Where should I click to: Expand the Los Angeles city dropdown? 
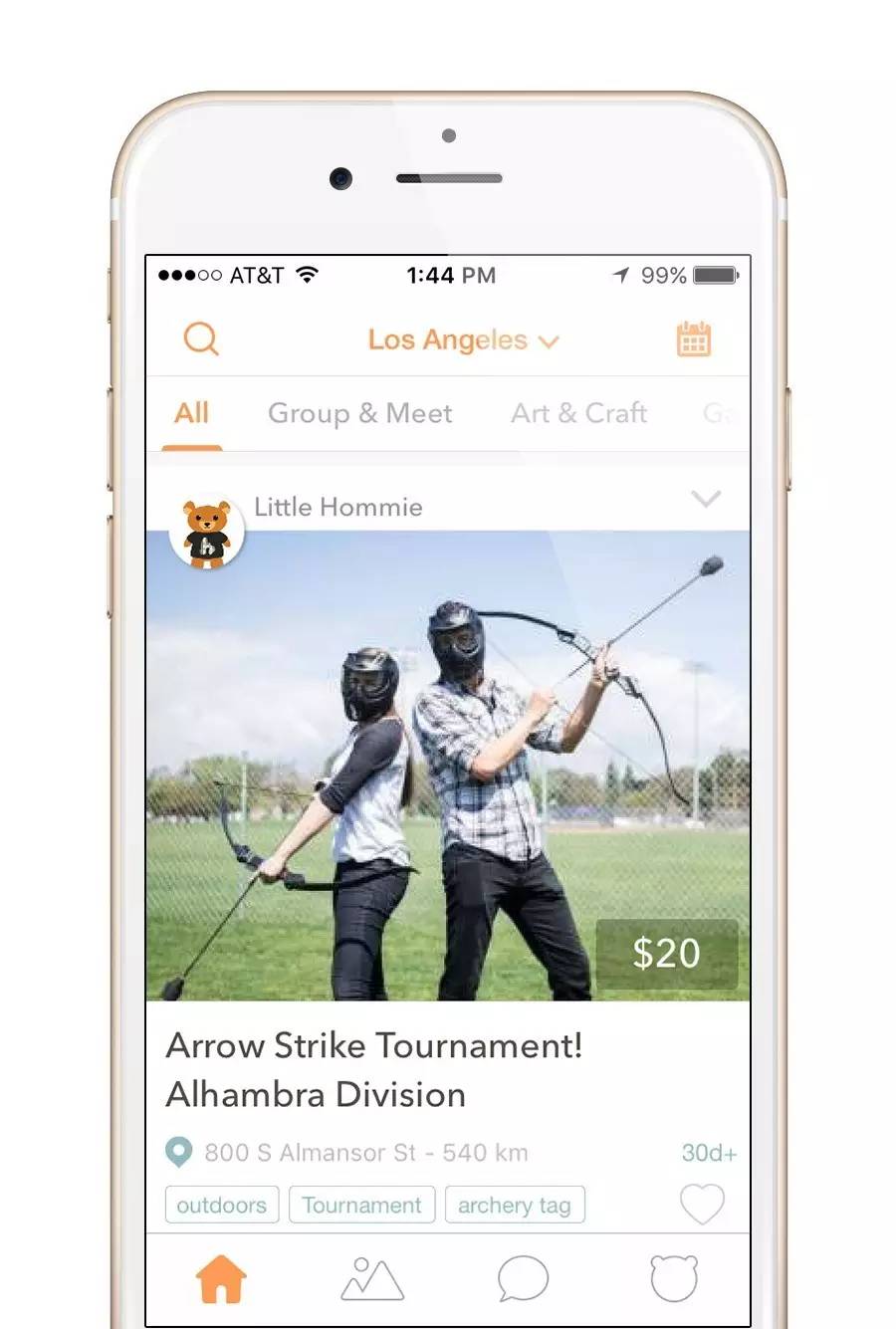[462, 340]
